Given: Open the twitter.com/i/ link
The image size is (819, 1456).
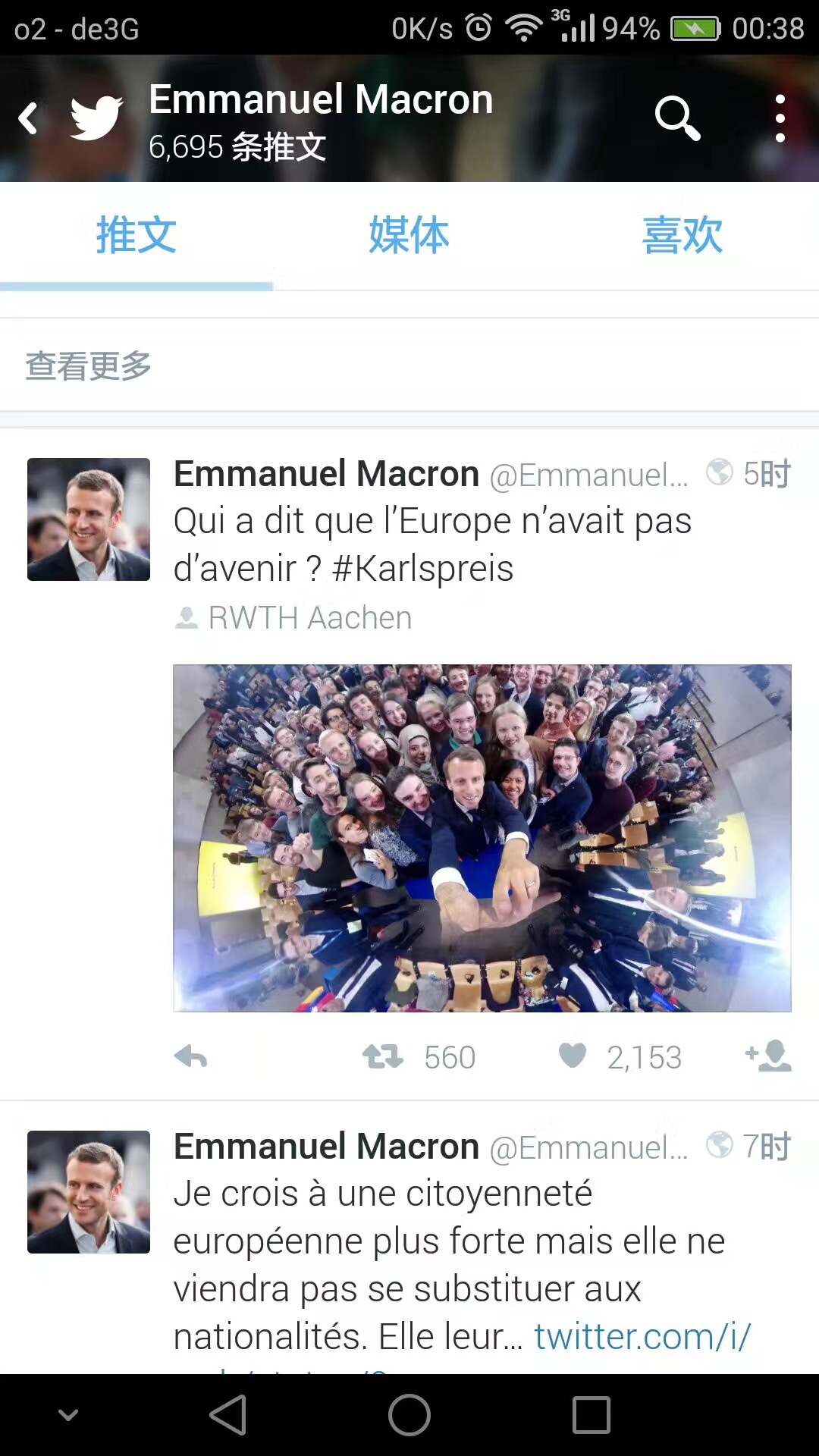Looking at the screenshot, I should [642, 1337].
